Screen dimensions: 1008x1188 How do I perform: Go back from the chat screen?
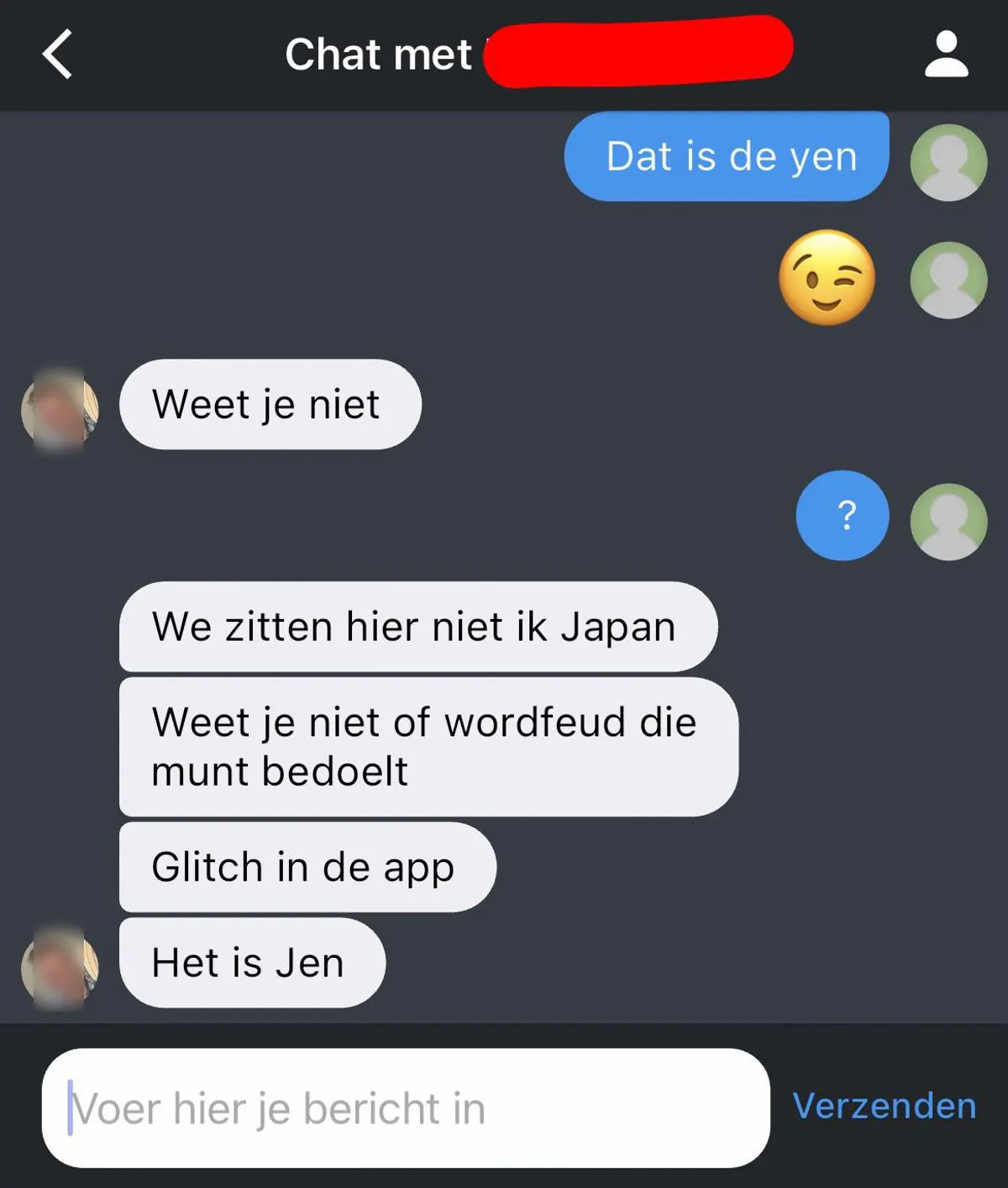(57, 55)
